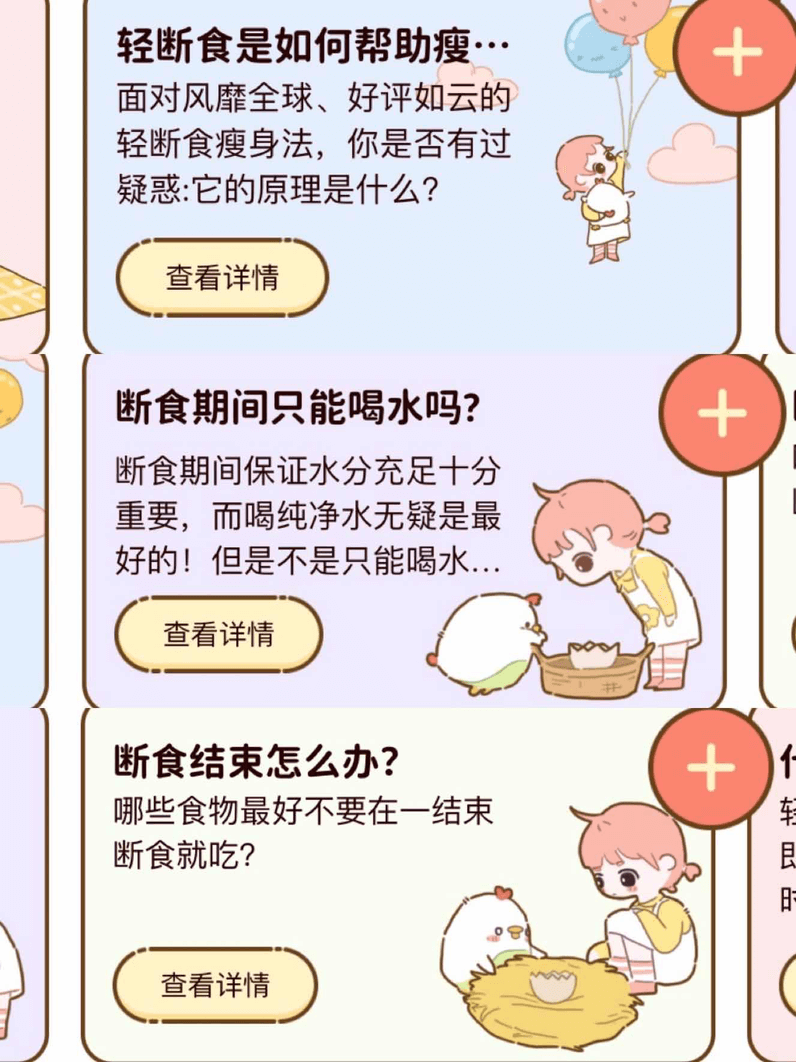Add the 断食期间只能喝水吗? card with plus
The width and height of the screenshot is (796, 1062).
point(722,412)
